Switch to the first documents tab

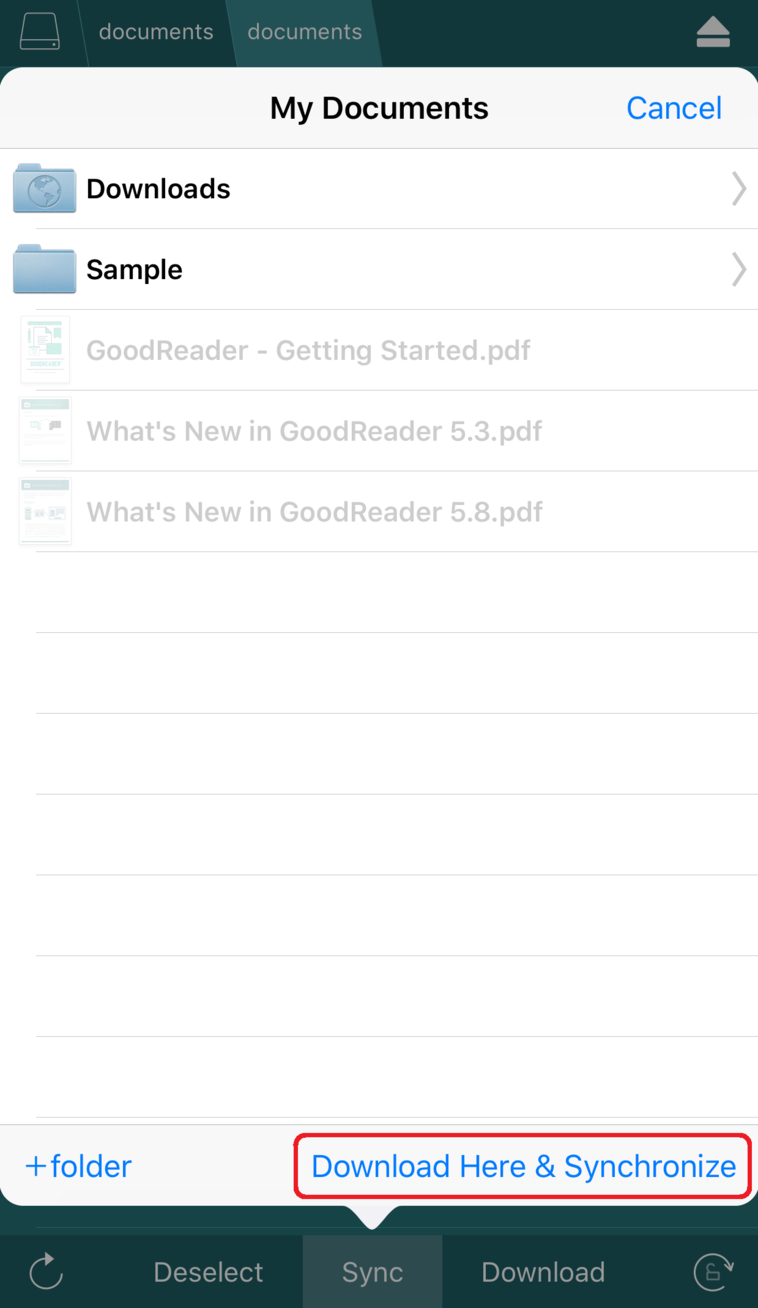click(x=155, y=31)
